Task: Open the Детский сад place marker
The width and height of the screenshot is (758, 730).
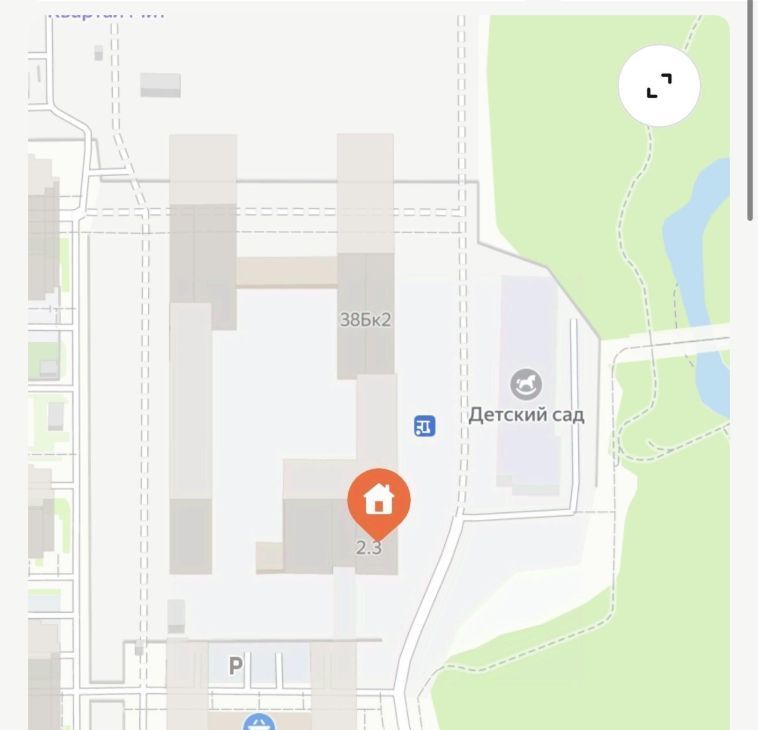Action: click(x=526, y=385)
